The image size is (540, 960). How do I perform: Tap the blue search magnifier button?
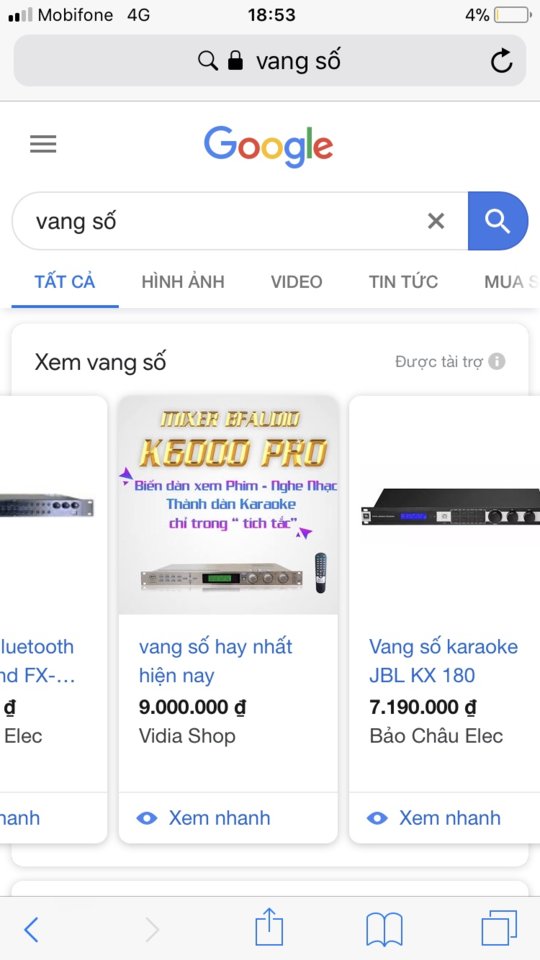click(498, 221)
